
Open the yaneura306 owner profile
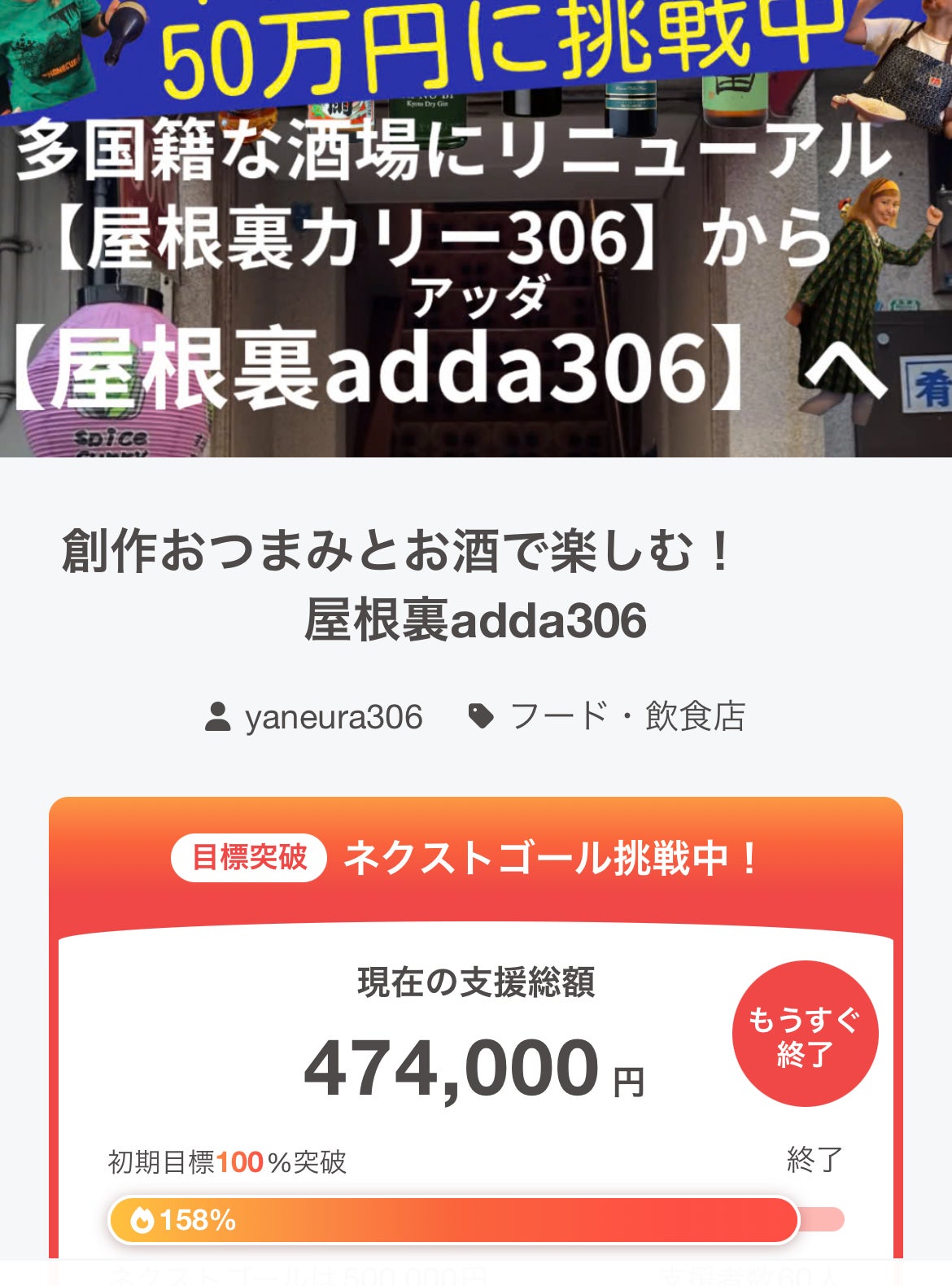(333, 717)
